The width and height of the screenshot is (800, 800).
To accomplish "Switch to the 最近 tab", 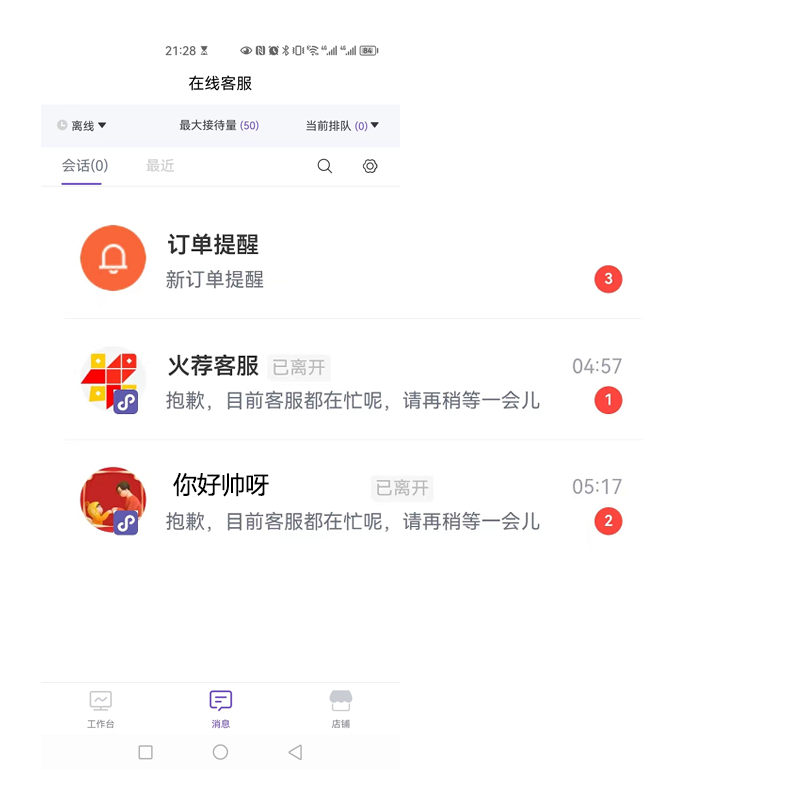I will [x=160, y=166].
